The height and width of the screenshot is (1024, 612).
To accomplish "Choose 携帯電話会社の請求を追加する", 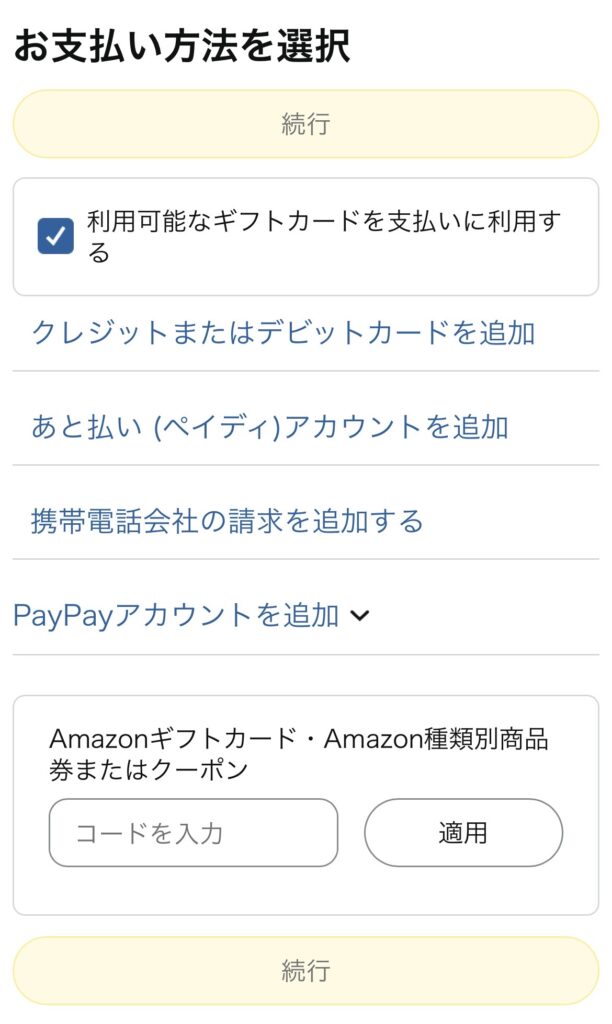I will pos(227,521).
